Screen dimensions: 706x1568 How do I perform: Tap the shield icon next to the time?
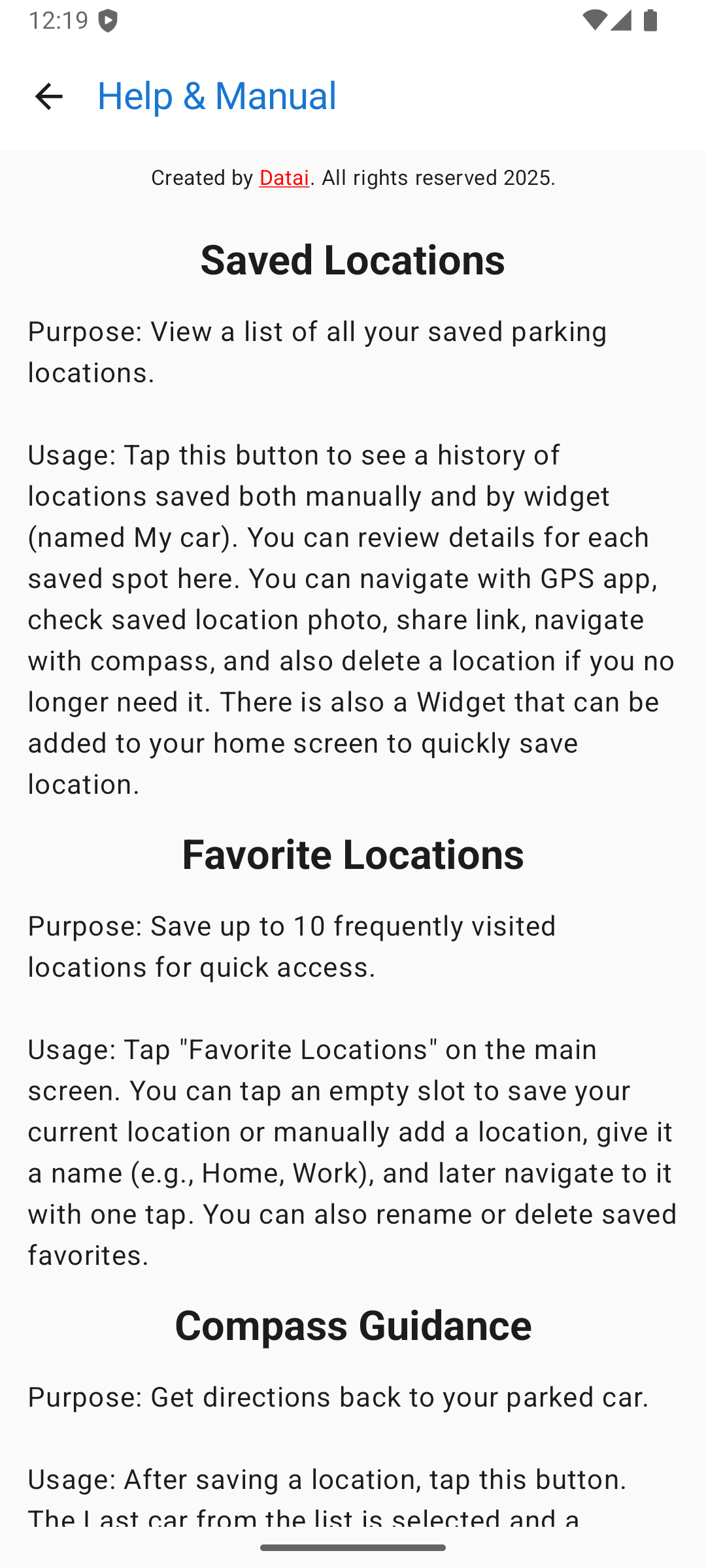[x=109, y=20]
